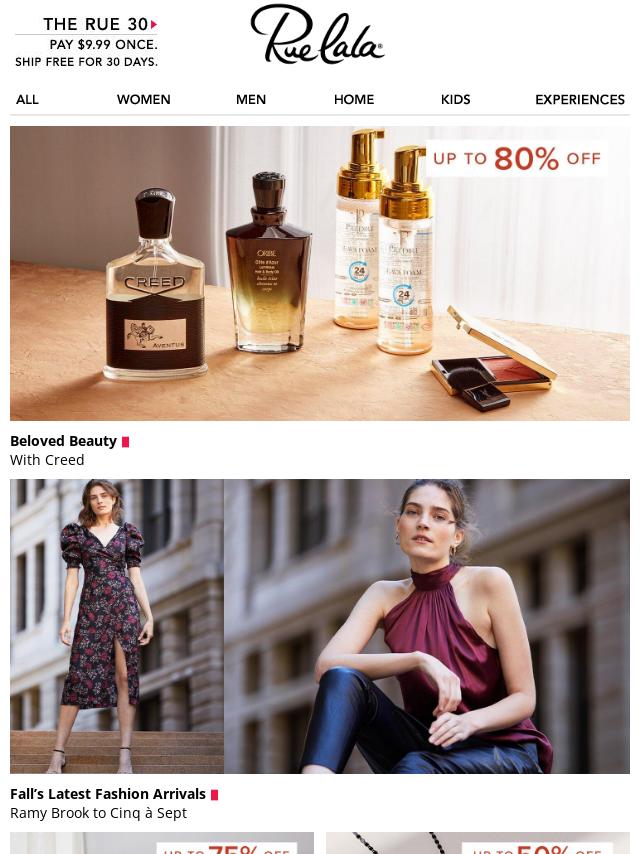The width and height of the screenshot is (640, 854).
Task: Select the All category
Action: tap(27, 99)
